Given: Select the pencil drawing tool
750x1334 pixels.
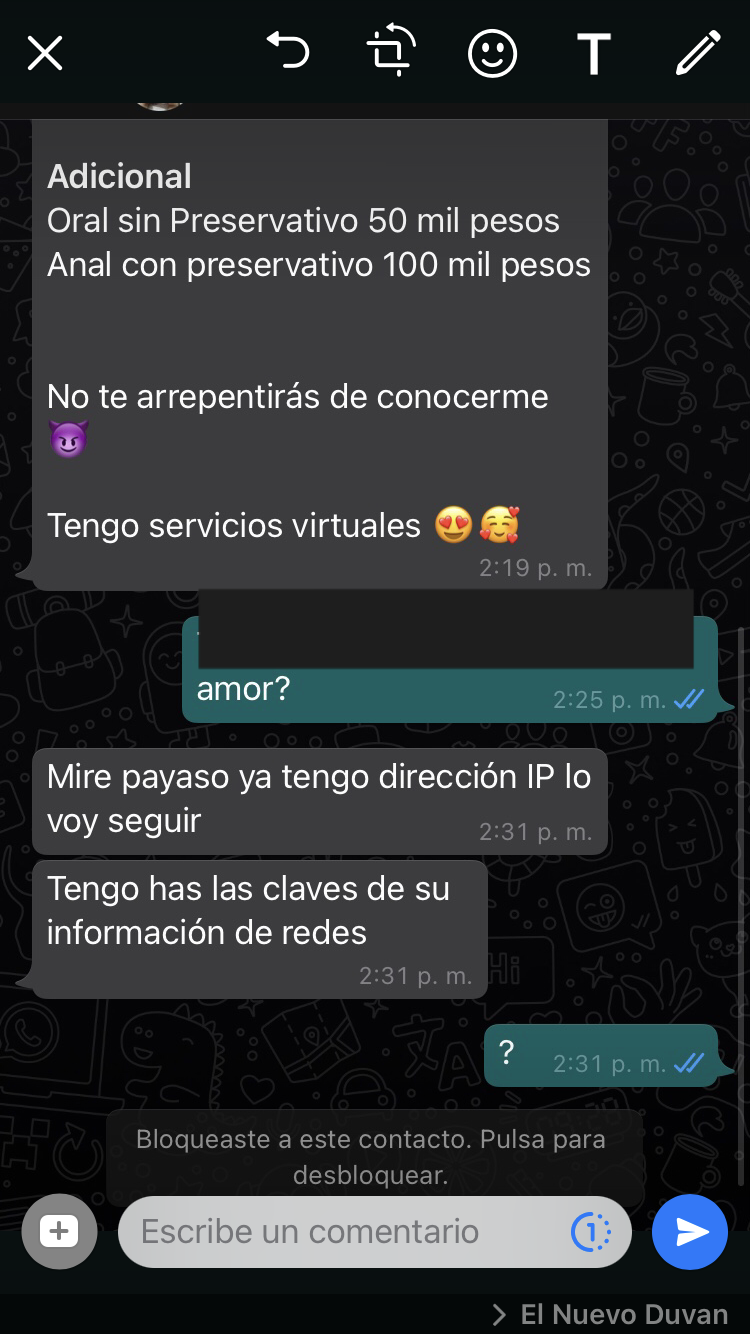Looking at the screenshot, I should [x=698, y=53].
